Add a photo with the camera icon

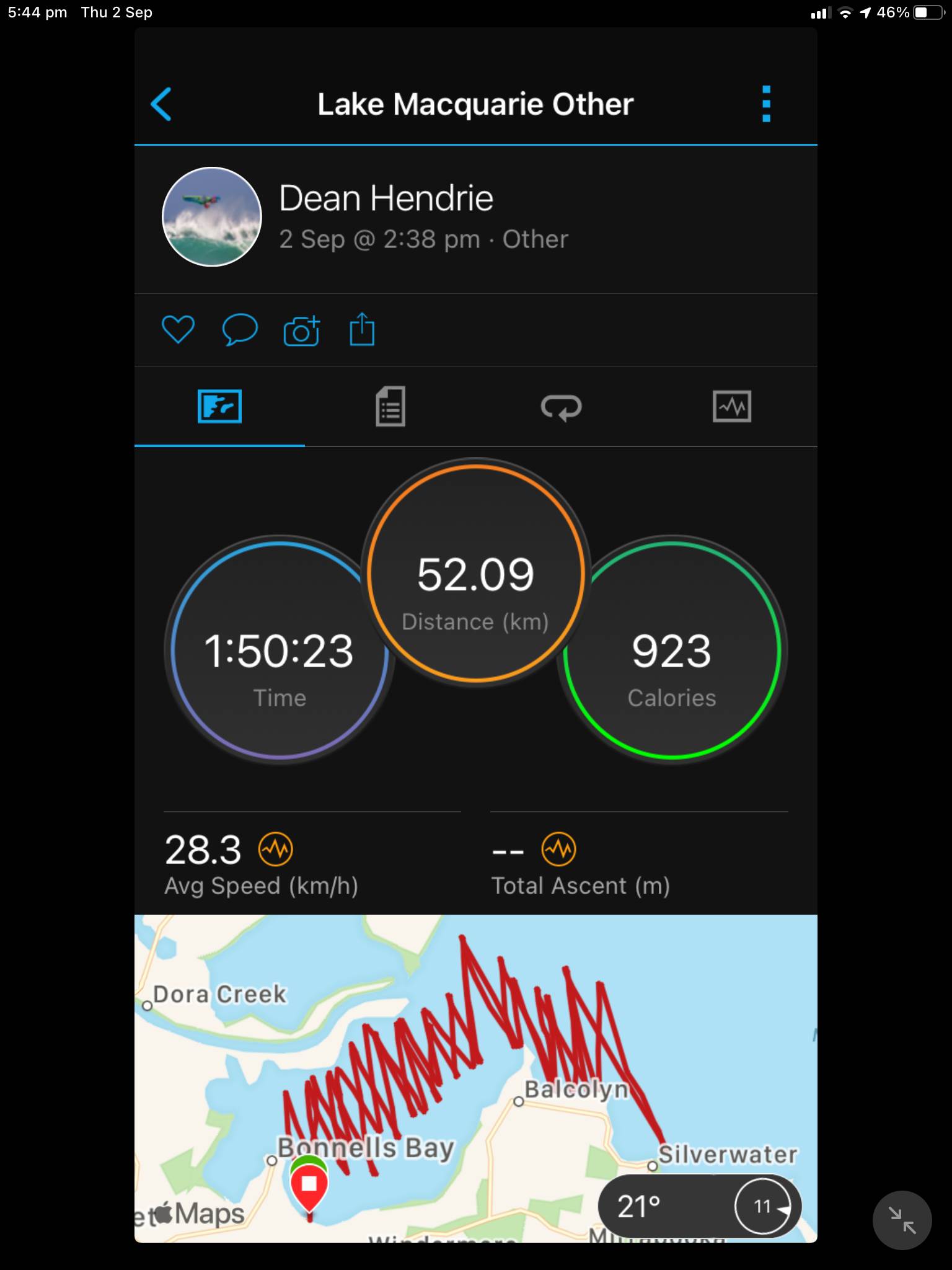click(301, 330)
